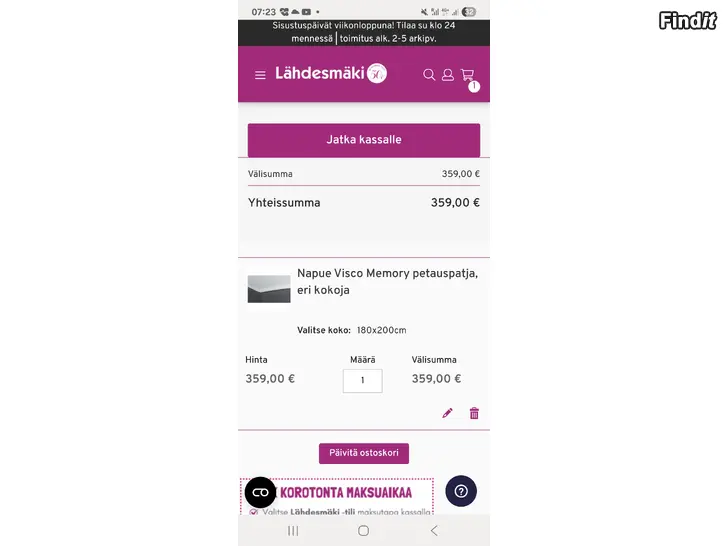This screenshot has width=728, height=546.
Task: Open the mattress product thumbnail
Action: click(x=269, y=289)
